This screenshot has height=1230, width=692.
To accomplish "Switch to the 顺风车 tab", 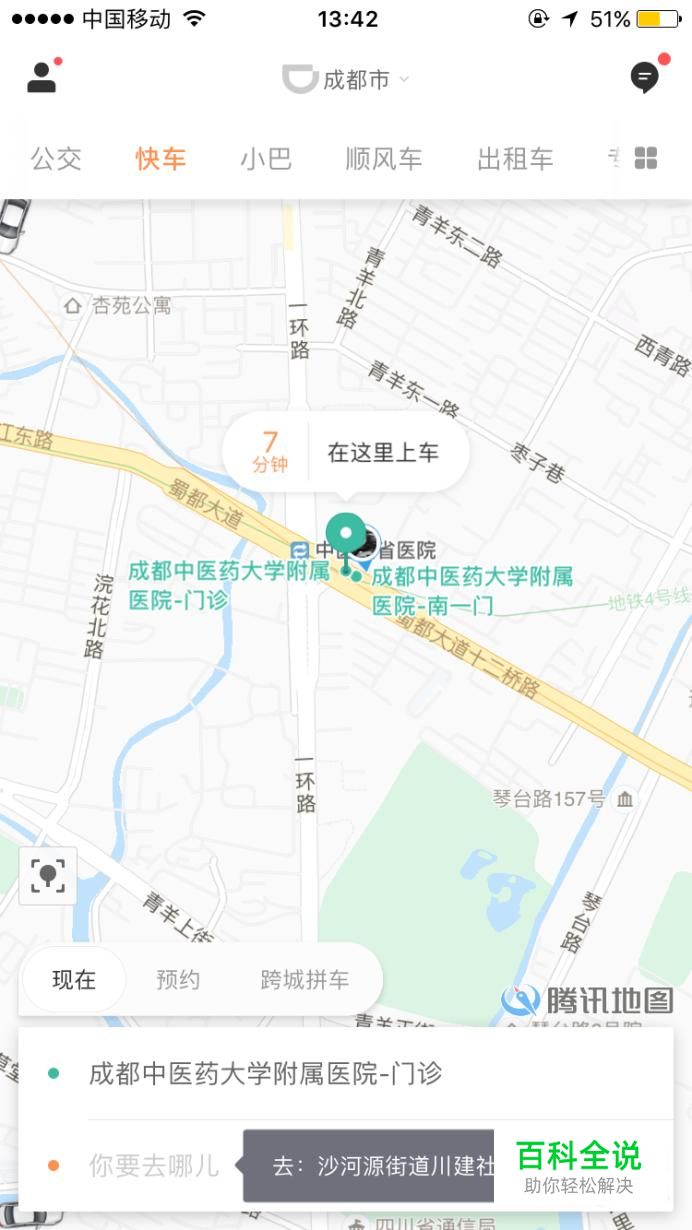I will 384,159.
